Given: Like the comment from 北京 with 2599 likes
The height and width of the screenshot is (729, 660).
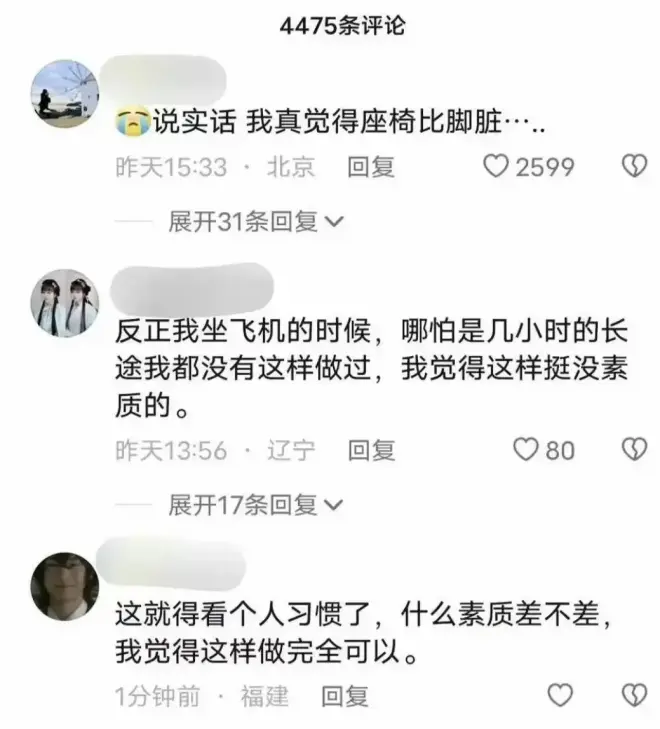Looking at the screenshot, I should coord(497,167).
